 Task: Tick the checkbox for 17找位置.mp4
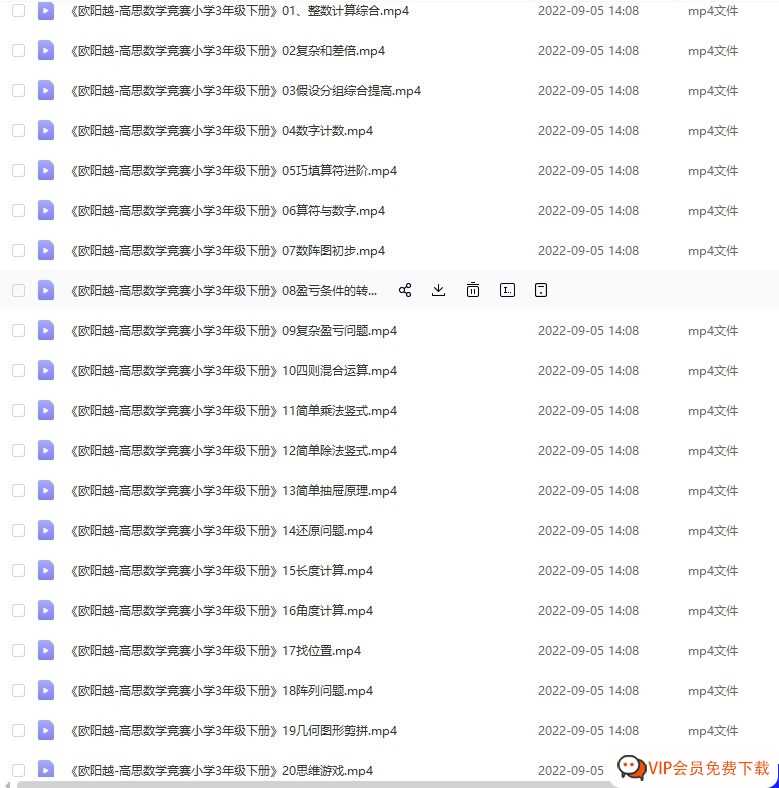tap(18, 650)
